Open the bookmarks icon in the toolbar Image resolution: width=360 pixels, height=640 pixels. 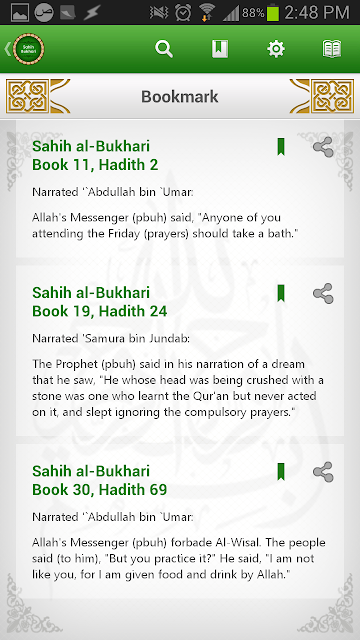(x=220, y=49)
